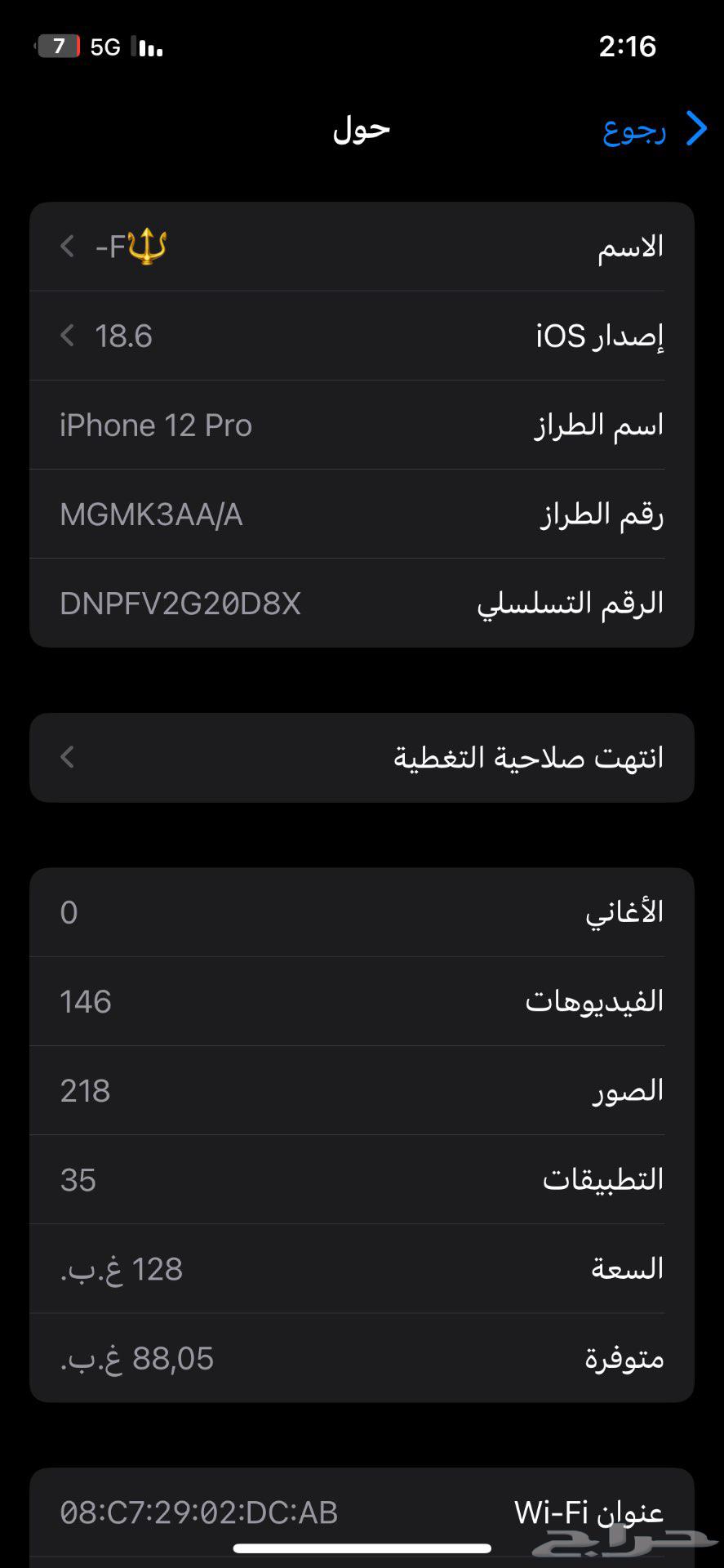Select the Wi-Fi address row عنوان Wi-Fi

(x=362, y=1512)
